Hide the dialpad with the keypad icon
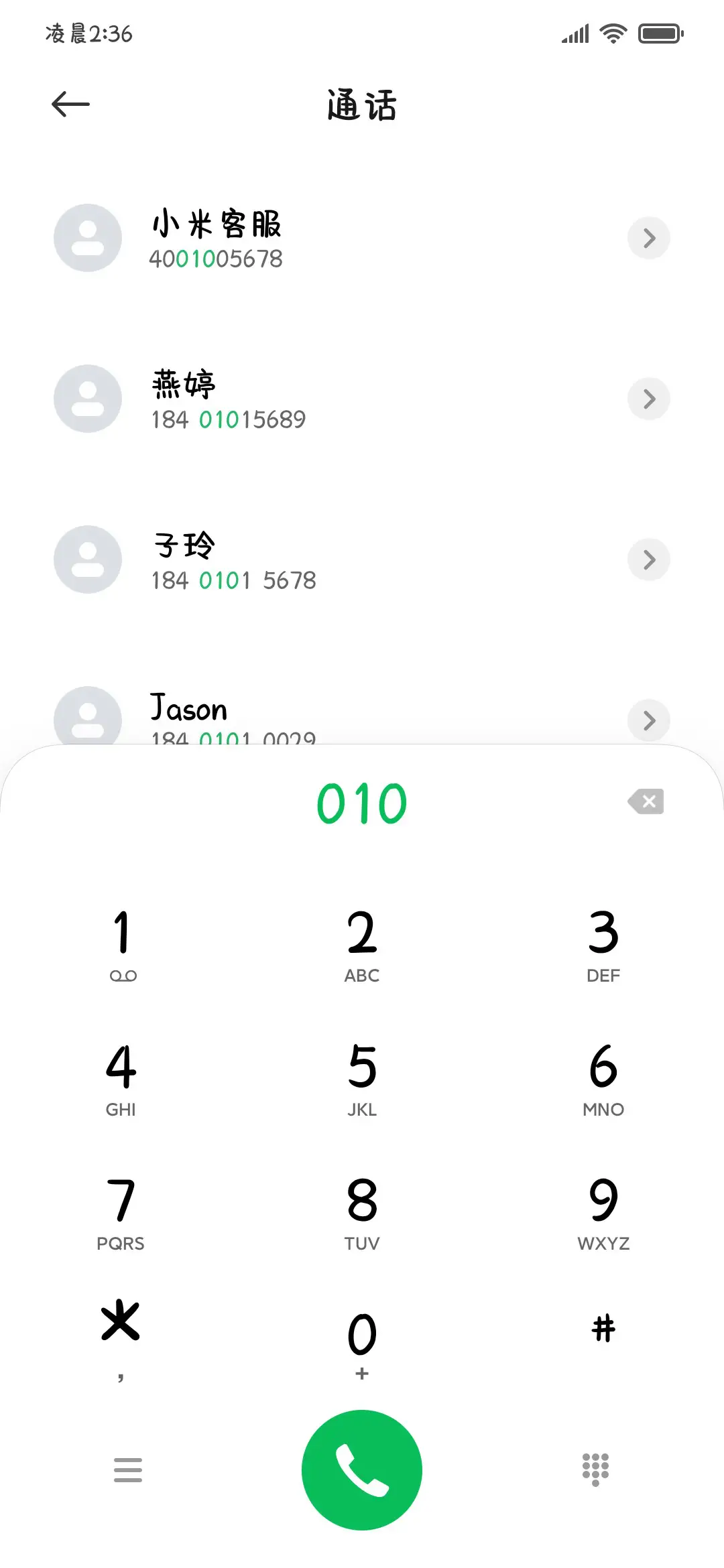This screenshot has width=724, height=1568. pos(595,1469)
